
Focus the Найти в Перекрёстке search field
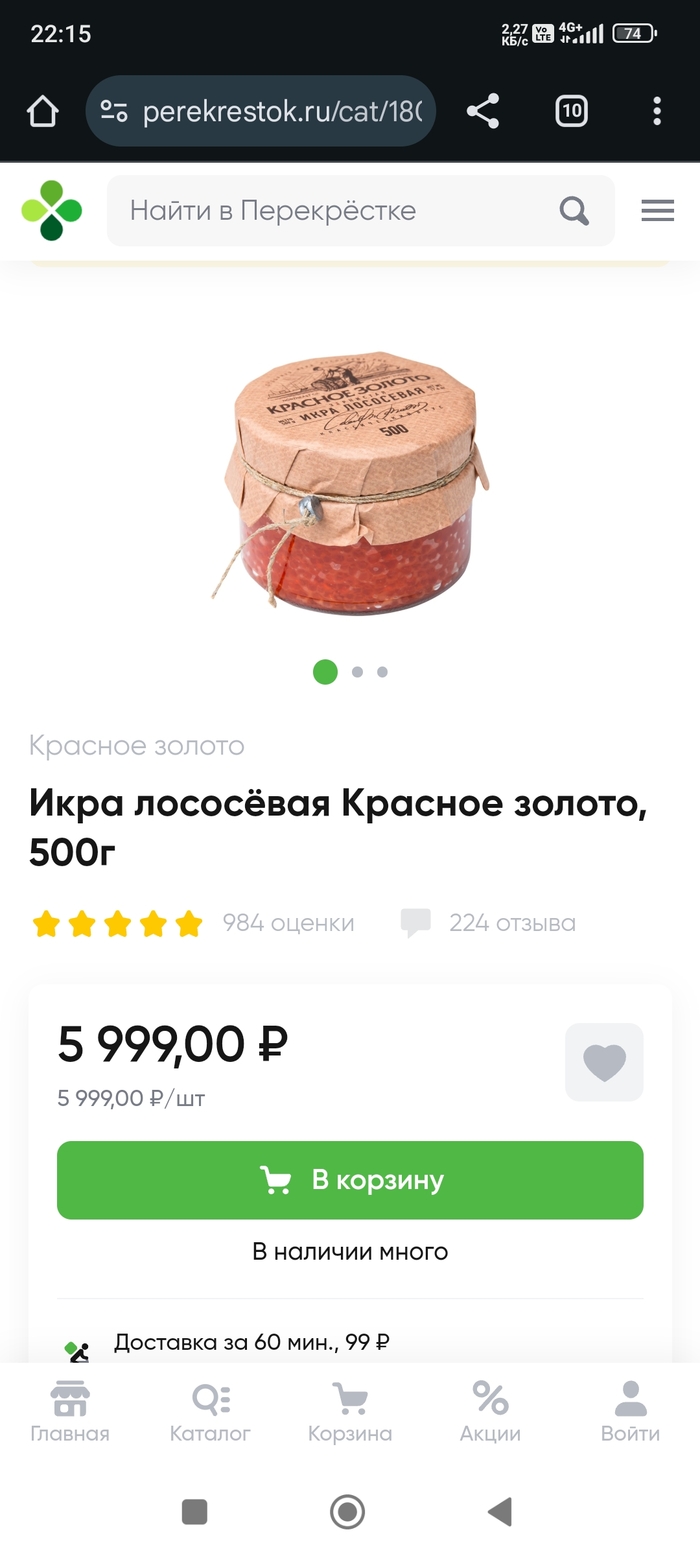(x=340, y=211)
